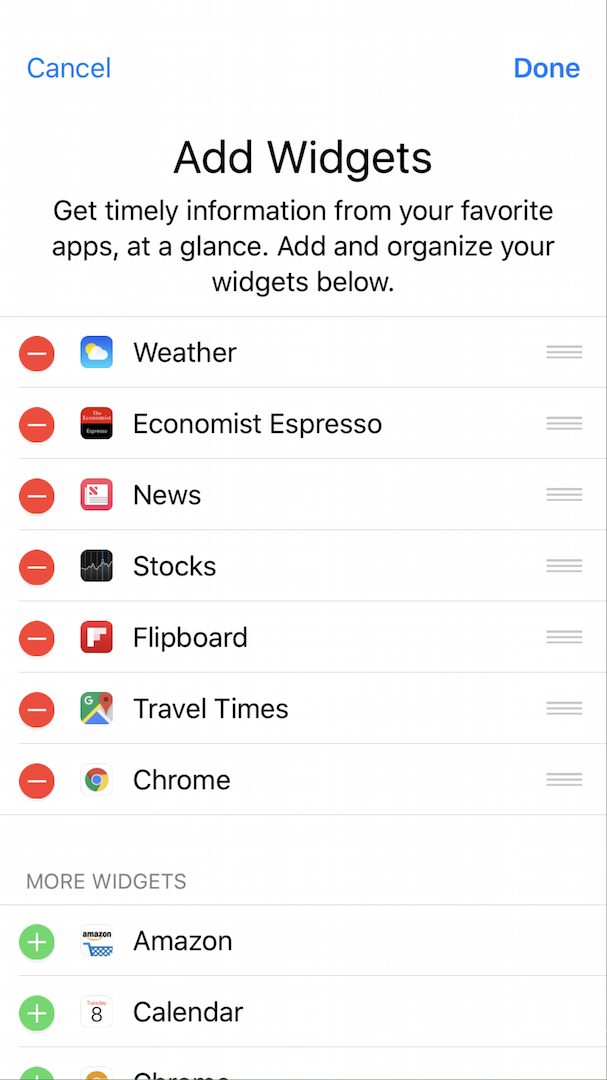
Task: Cancel adding widgets
Action: (69, 68)
